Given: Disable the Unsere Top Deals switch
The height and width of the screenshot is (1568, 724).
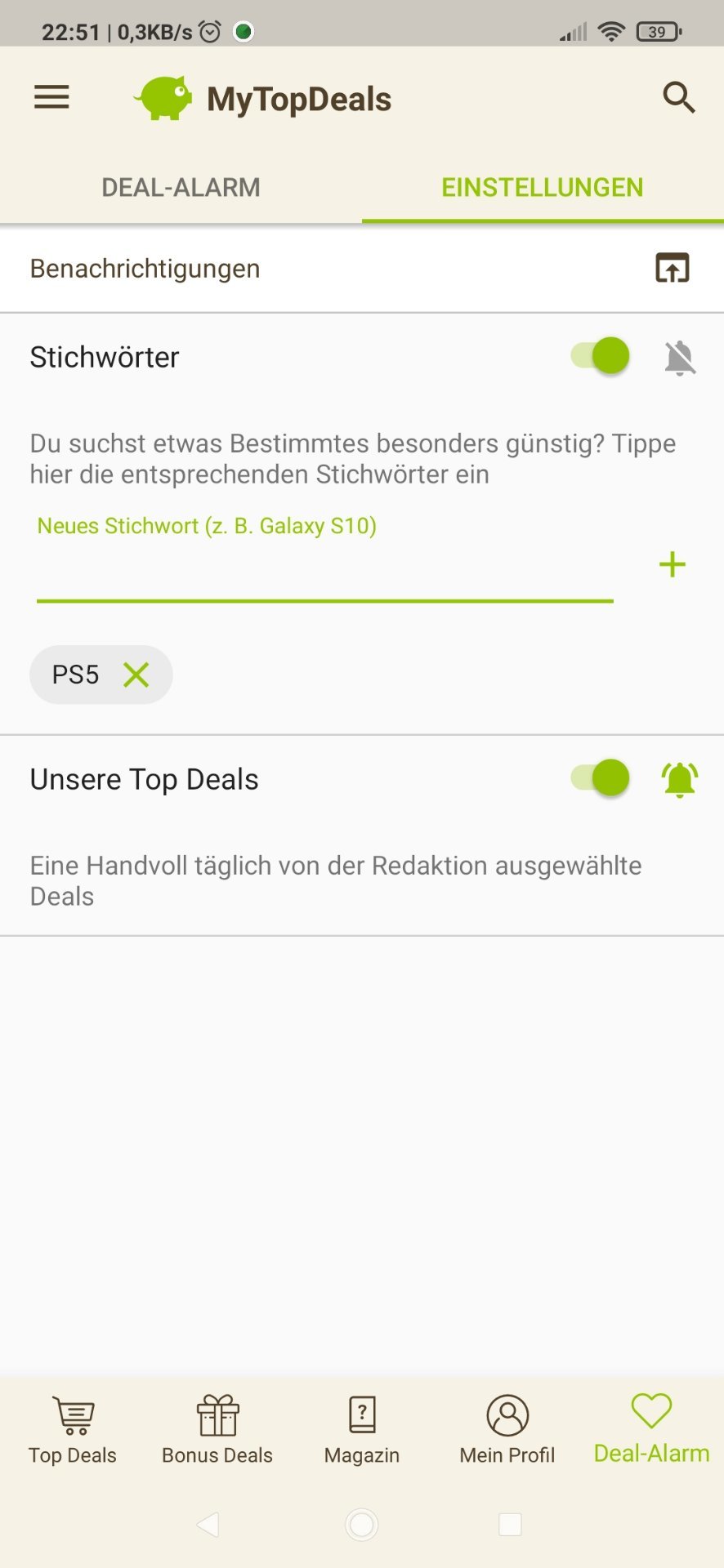Looking at the screenshot, I should pos(601,777).
